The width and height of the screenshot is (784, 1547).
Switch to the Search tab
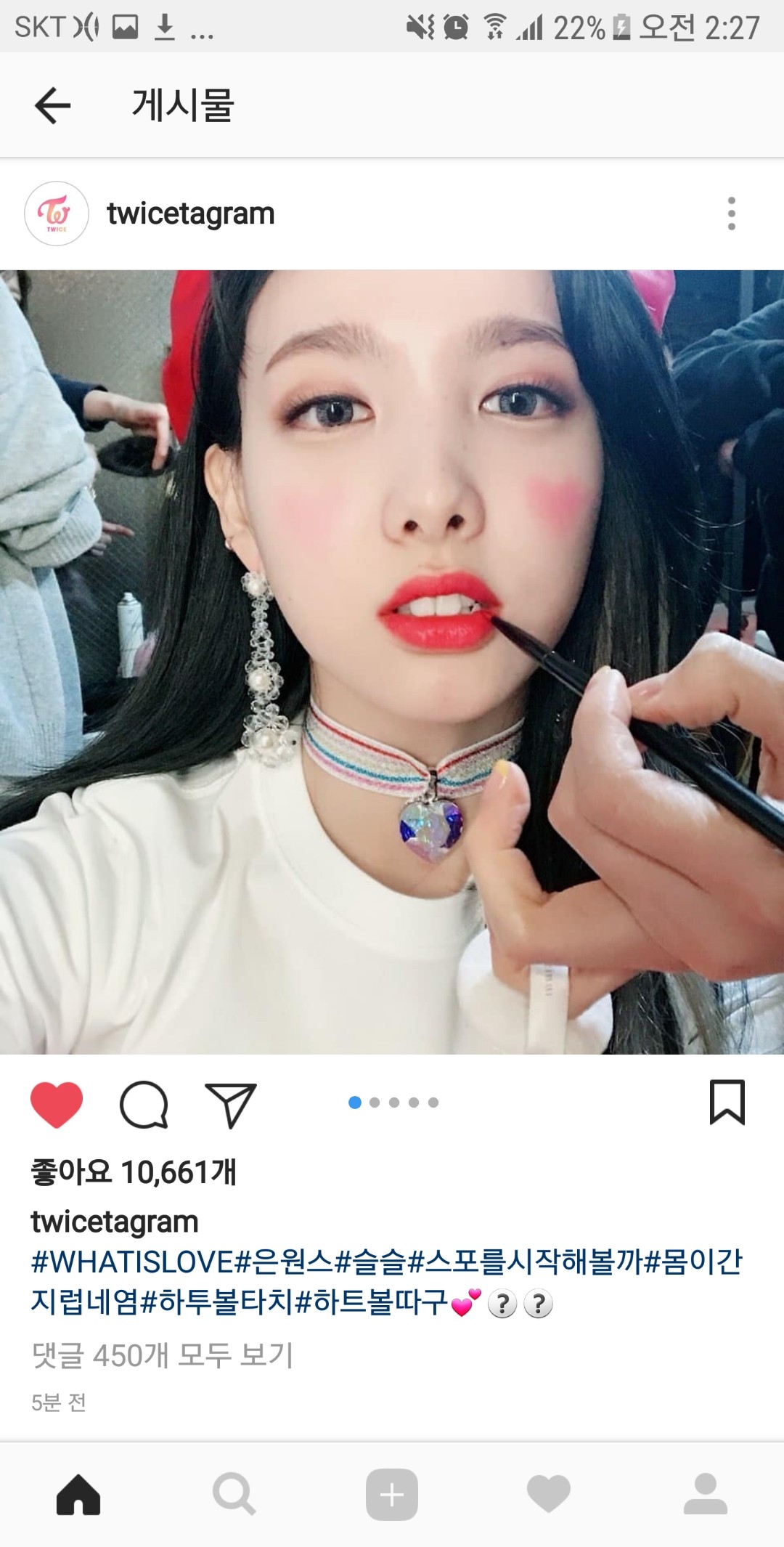(234, 1495)
